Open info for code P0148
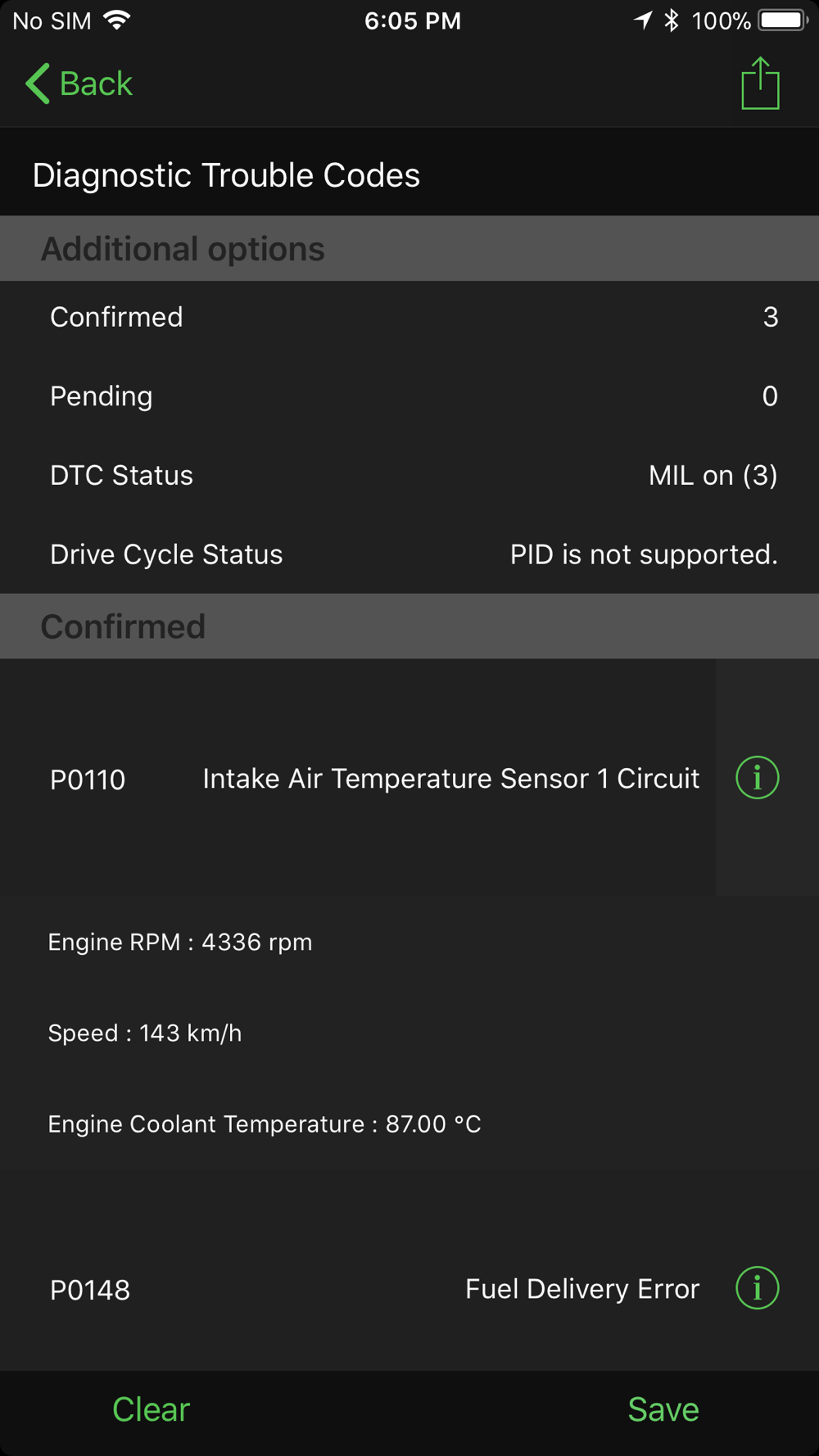819x1456 pixels. (x=757, y=1288)
